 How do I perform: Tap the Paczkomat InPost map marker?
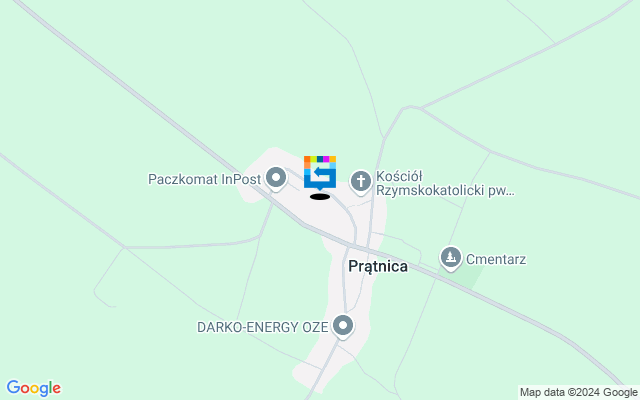tap(277, 179)
